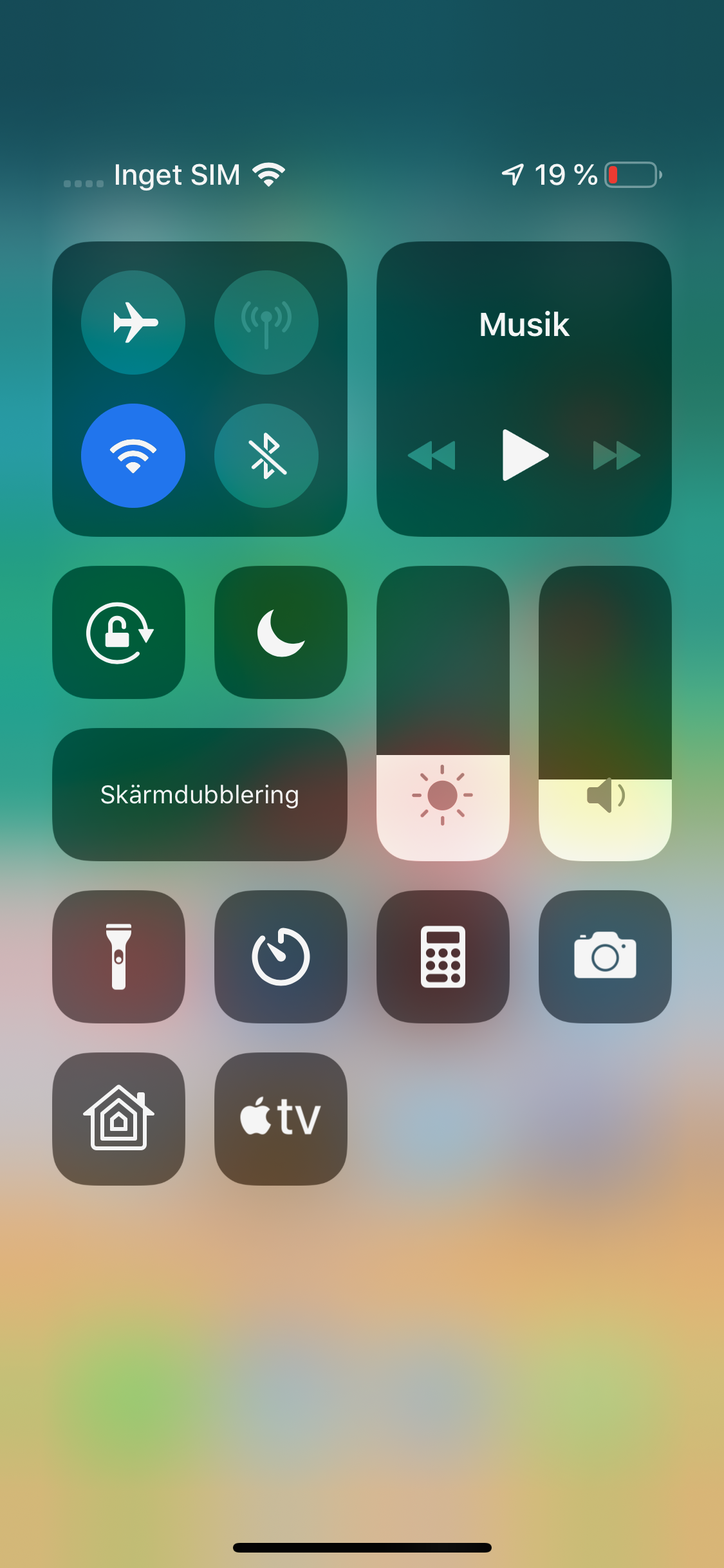Viewport: 724px width, 1568px height.
Task: Play music in the Musik widget
Action: (x=524, y=455)
